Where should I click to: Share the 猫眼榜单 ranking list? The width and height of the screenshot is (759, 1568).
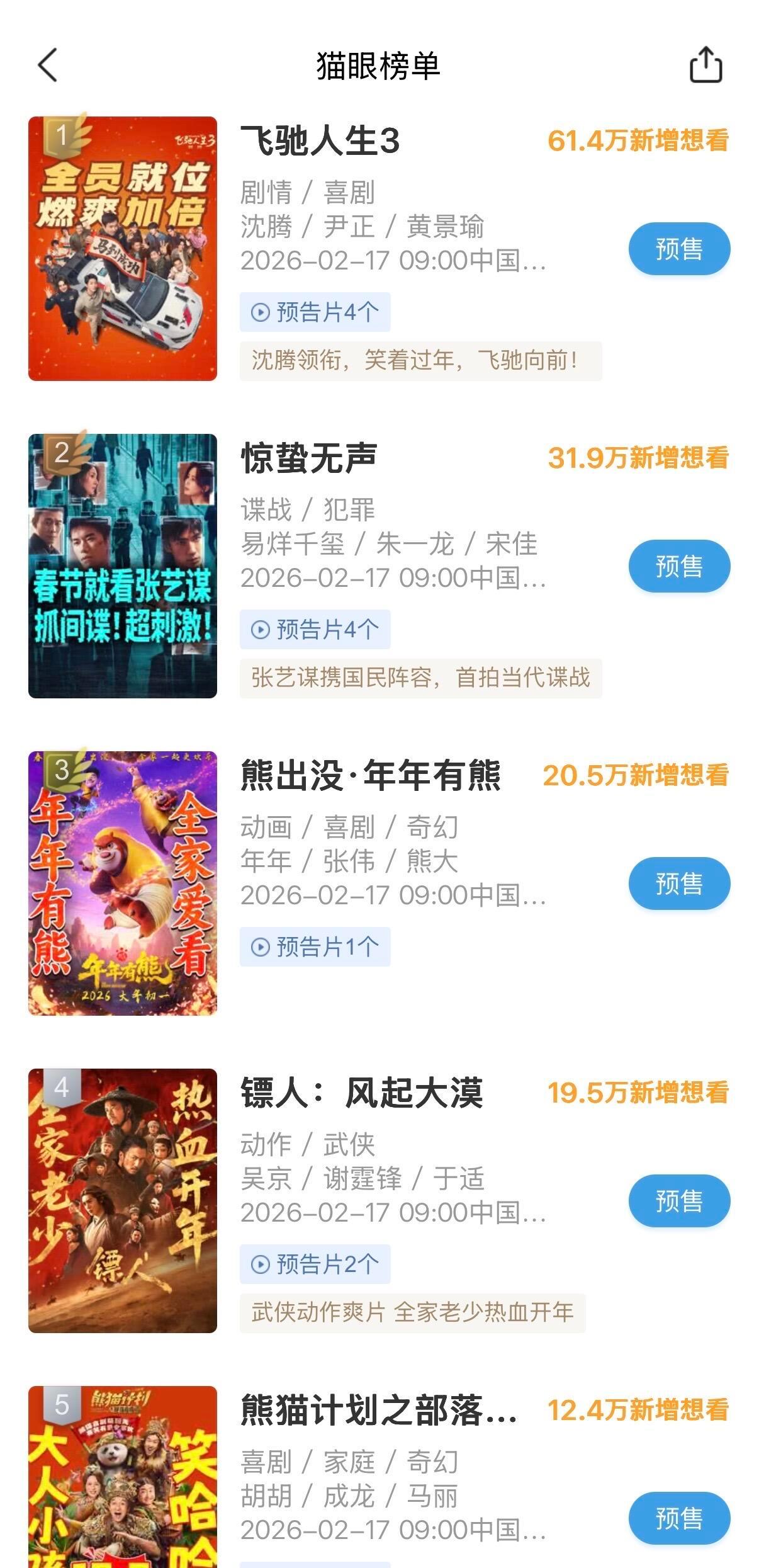click(706, 65)
